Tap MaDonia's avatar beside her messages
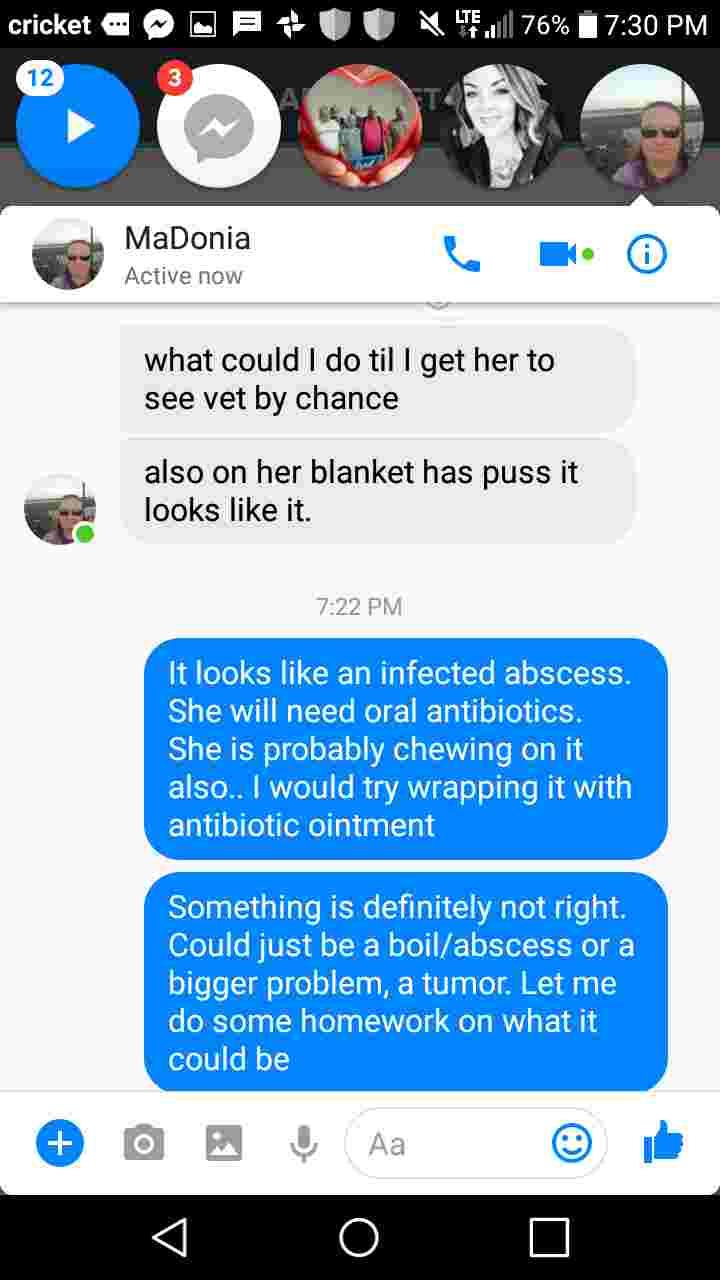Image resolution: width=720 pixels, height=1280 pixels. pyautogui.click(x=59, y=510)
